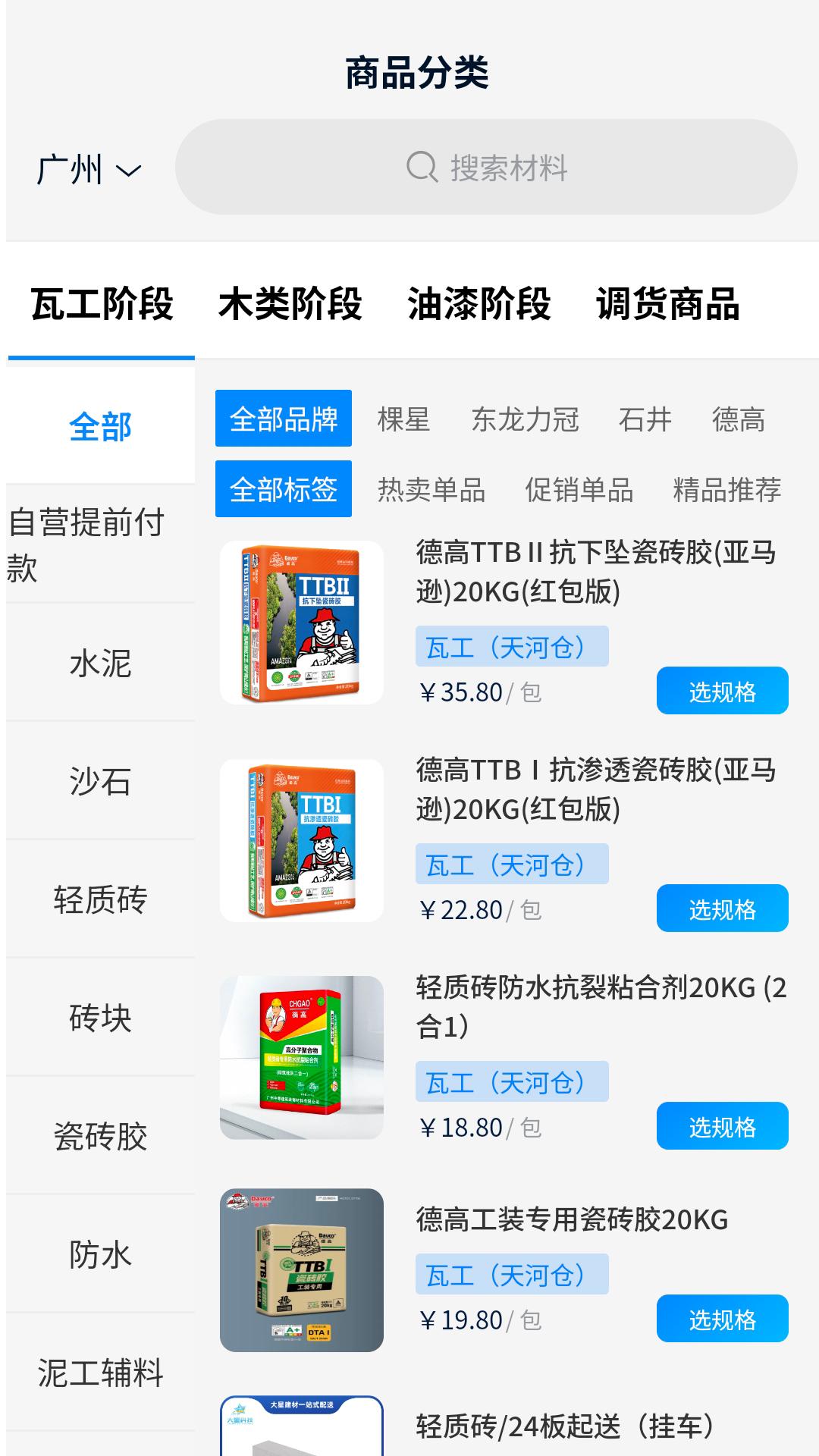Click 选规格 for 德高TTBⅡ抗下坠瓷砖胶
Screen dimensions: 819x1456
[x=721, y=690]
